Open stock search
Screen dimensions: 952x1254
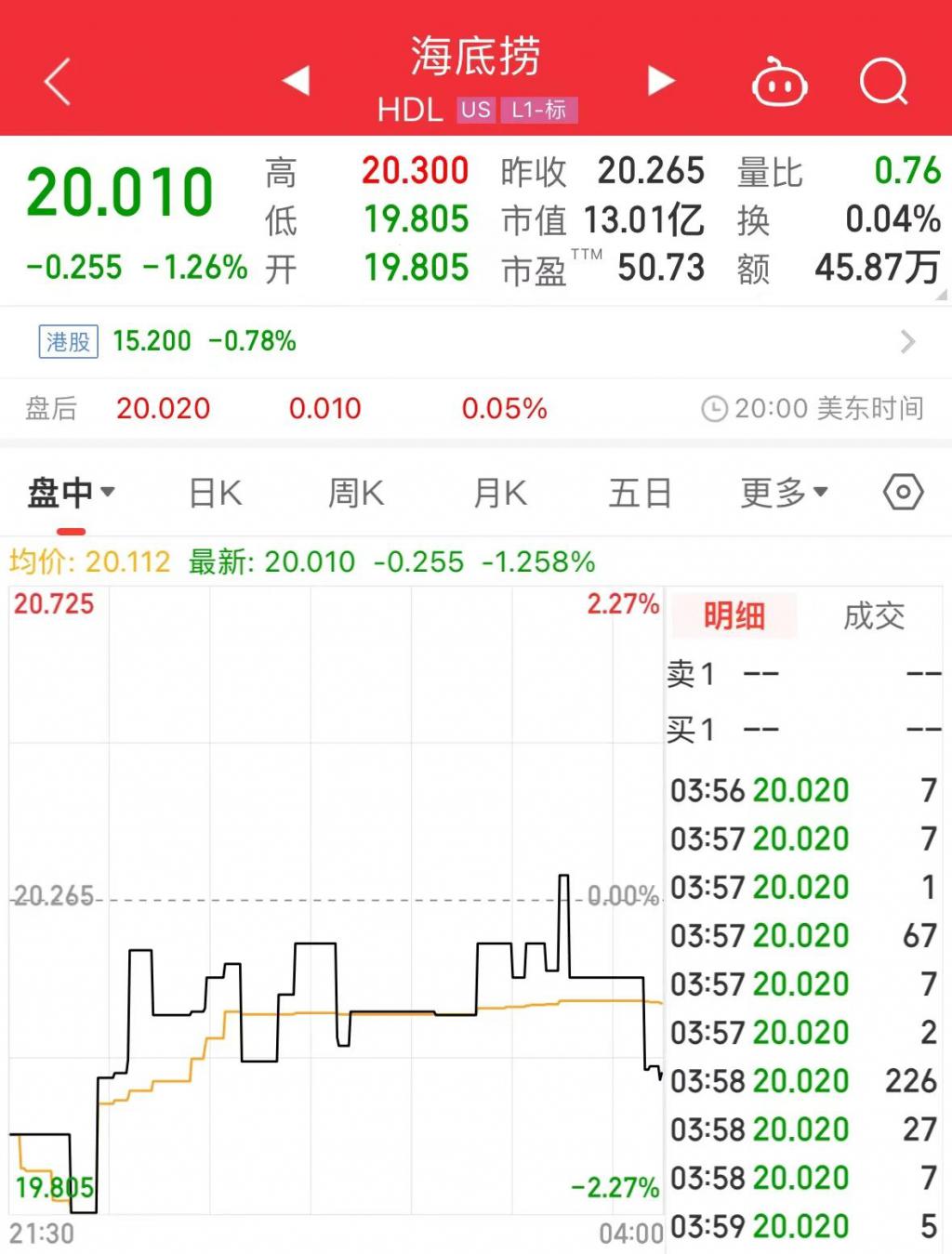[x=882, y=82]
